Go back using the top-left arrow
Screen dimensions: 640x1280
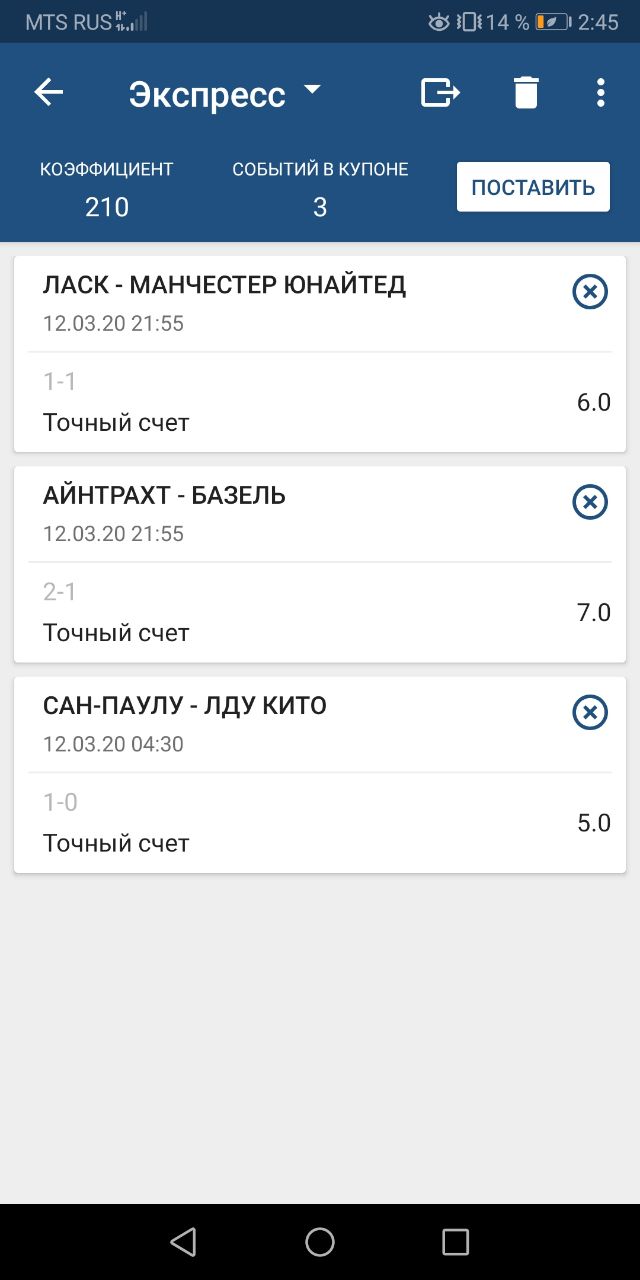point(48,93)
